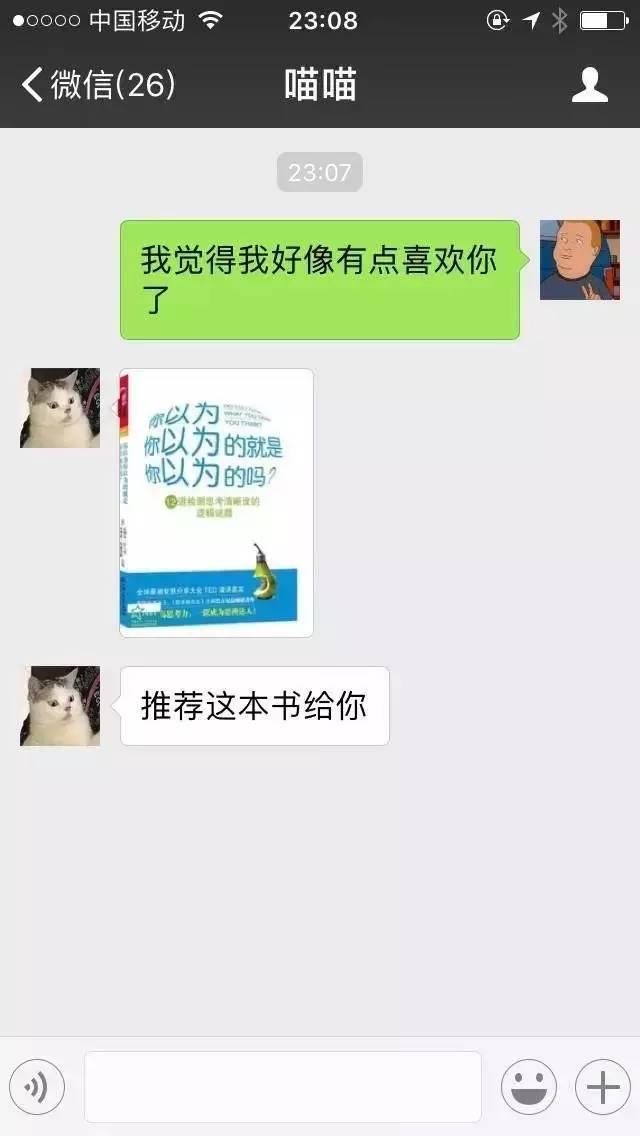Switch to voice input mode

[x=37, y=1087]
